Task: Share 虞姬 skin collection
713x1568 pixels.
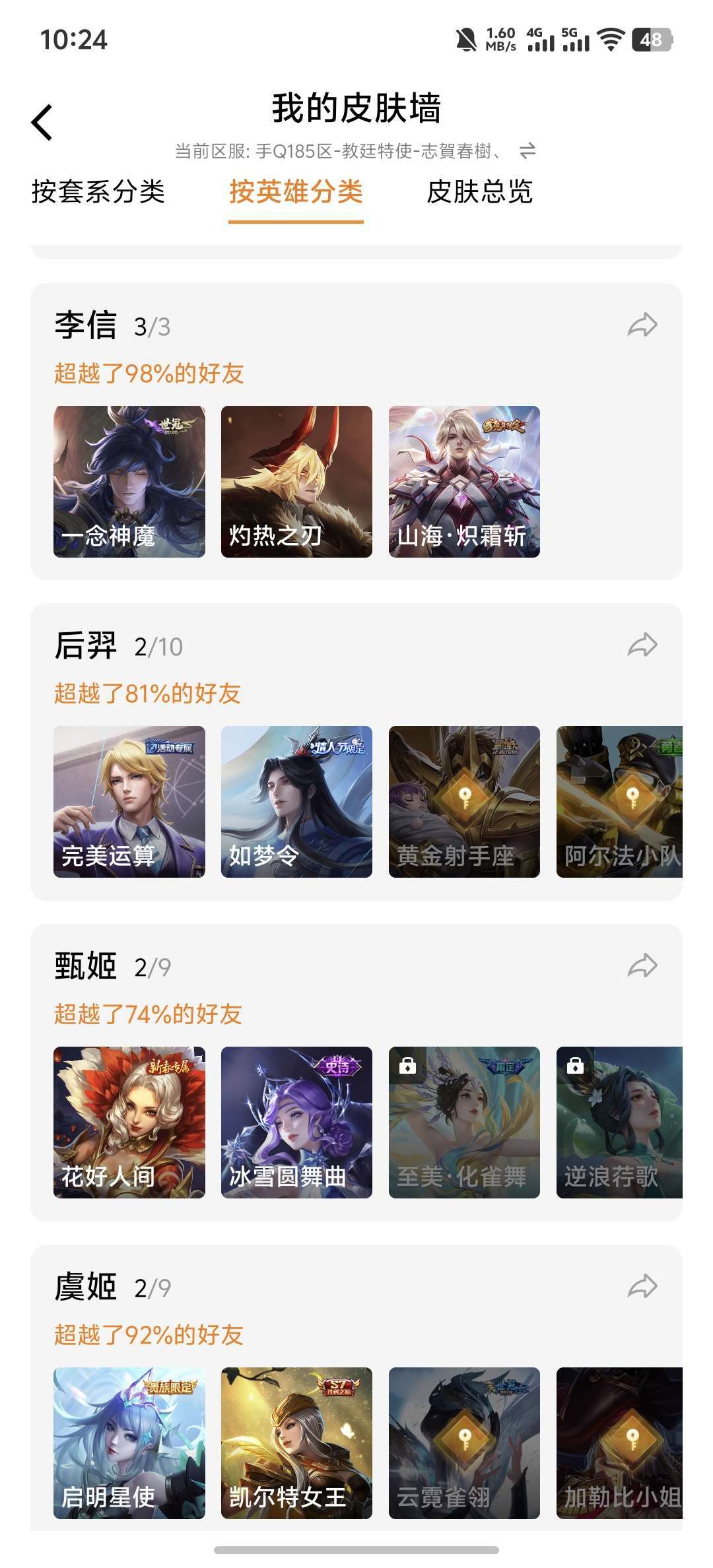Action: [642, 1286]
